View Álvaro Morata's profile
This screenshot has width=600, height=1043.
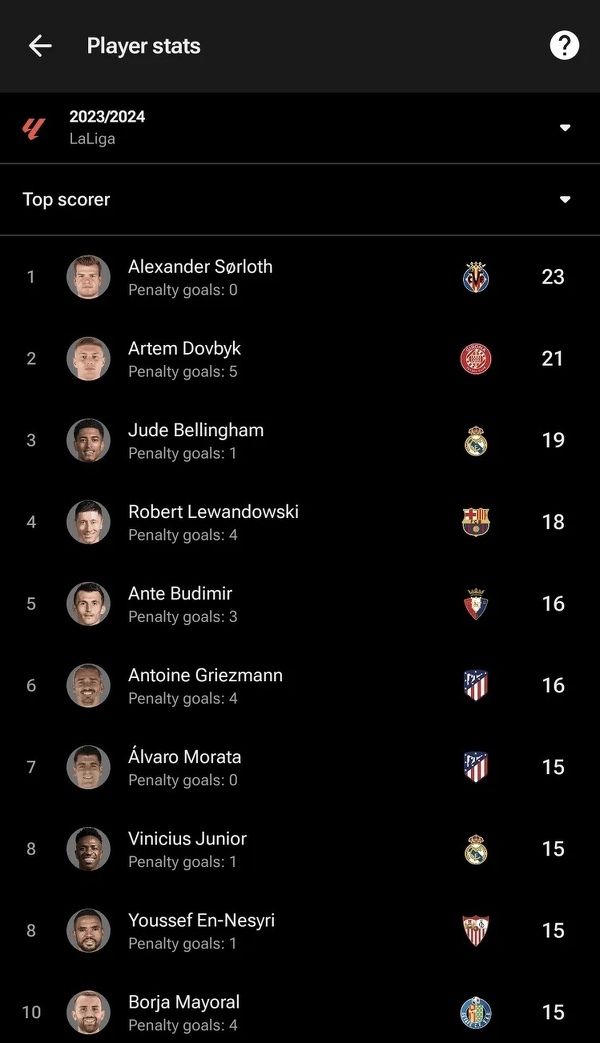click(185, 767)
